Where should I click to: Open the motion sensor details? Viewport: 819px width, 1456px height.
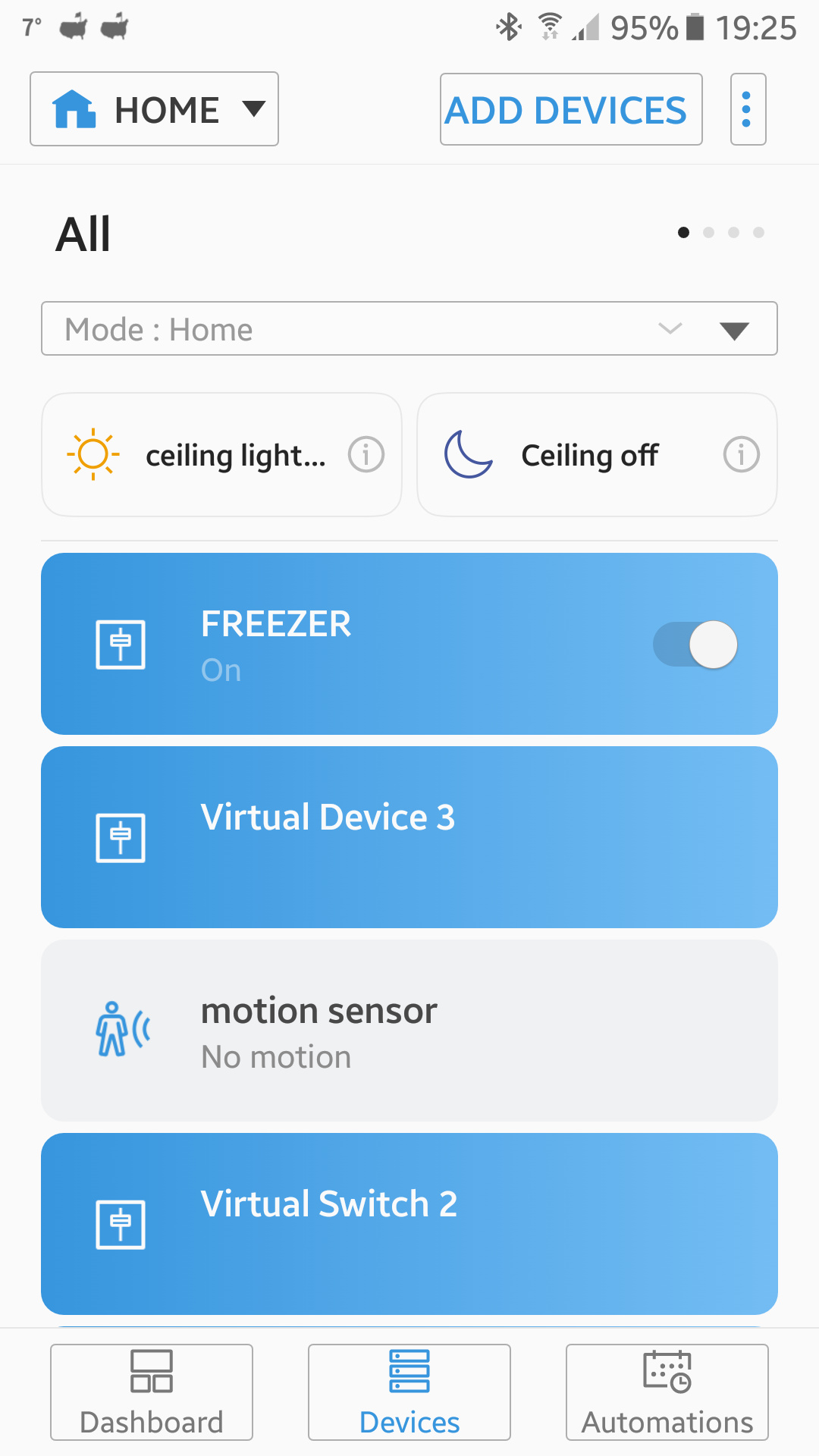click(409, 1031)
